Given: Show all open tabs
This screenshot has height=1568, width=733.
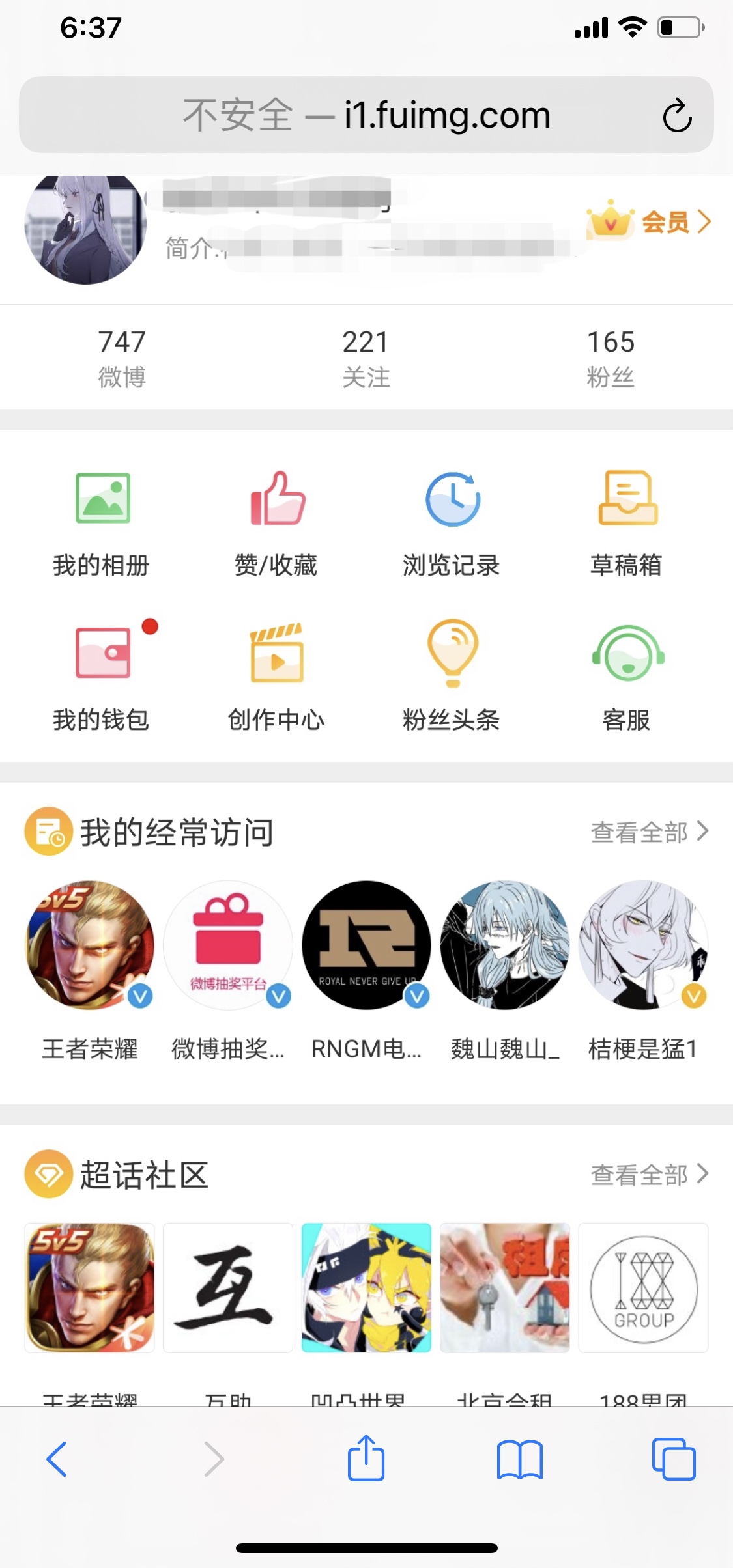Looking at the screenshot, I should pyautogui.click(x=674, y=1459).
